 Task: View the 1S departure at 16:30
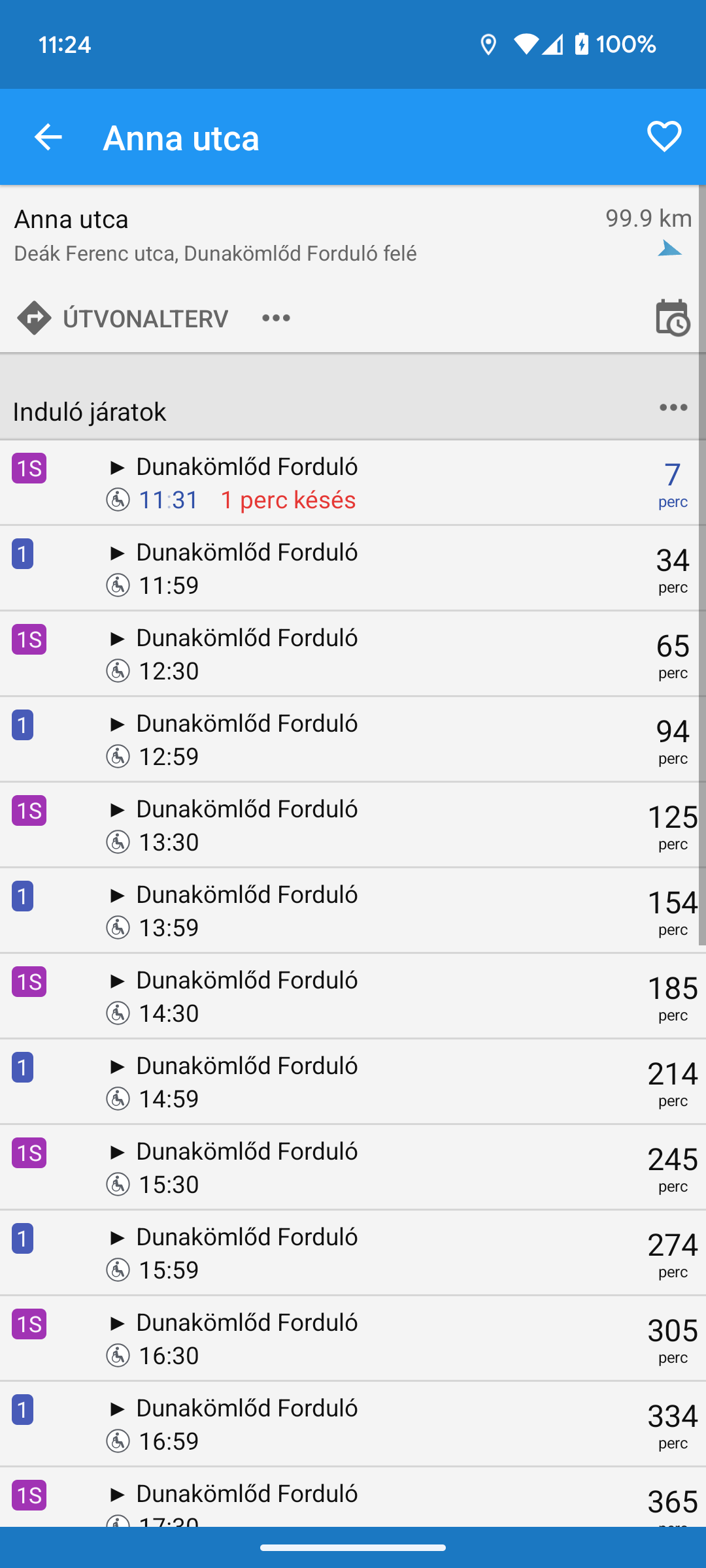[353, 1339]
